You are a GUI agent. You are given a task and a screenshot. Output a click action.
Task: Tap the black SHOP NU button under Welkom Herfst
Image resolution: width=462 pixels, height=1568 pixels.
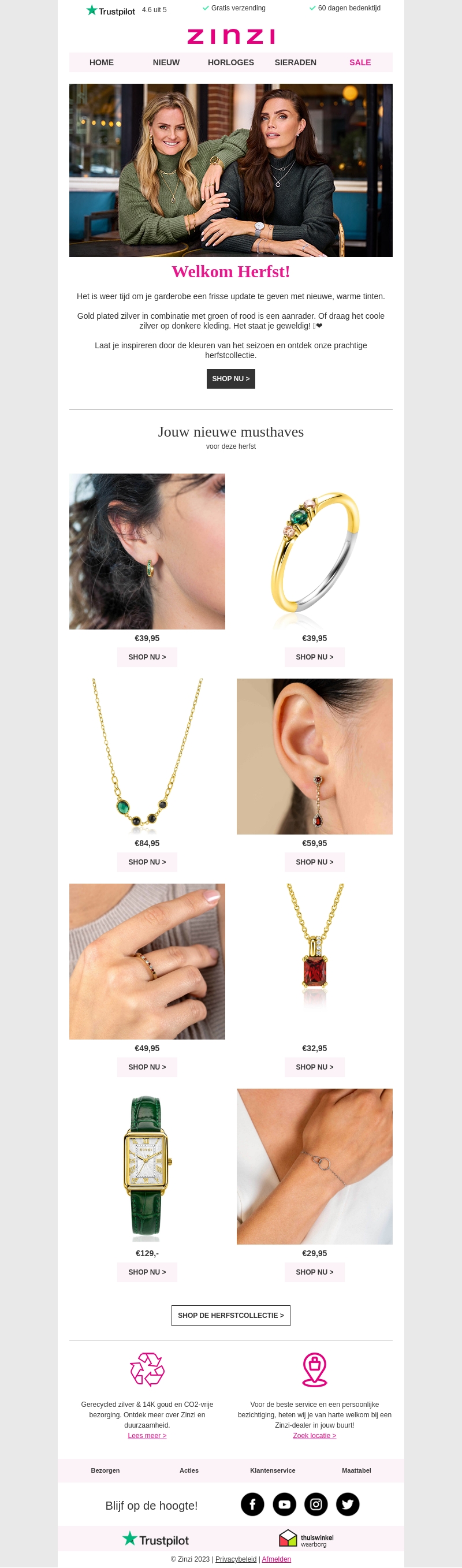[230, 379]
